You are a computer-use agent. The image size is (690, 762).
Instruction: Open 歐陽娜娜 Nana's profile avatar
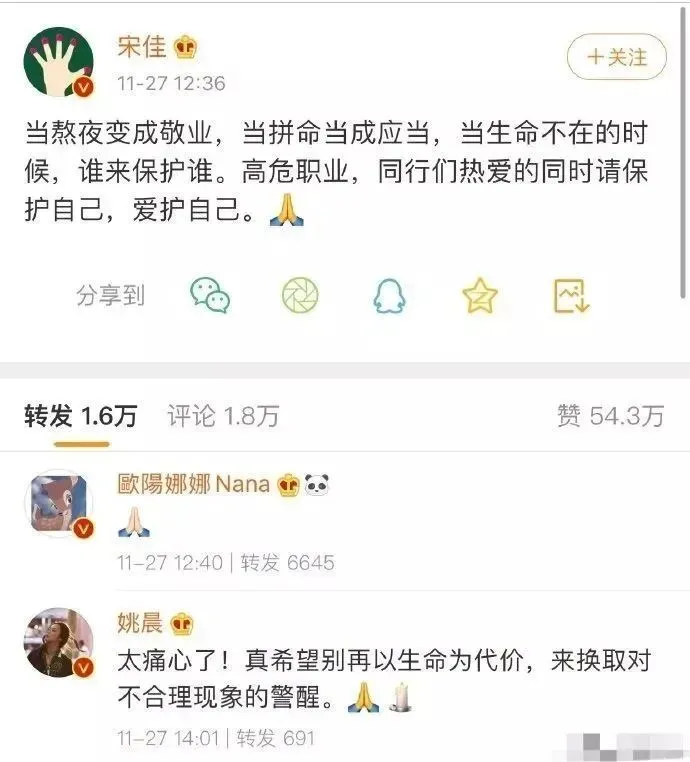point(59,505)
